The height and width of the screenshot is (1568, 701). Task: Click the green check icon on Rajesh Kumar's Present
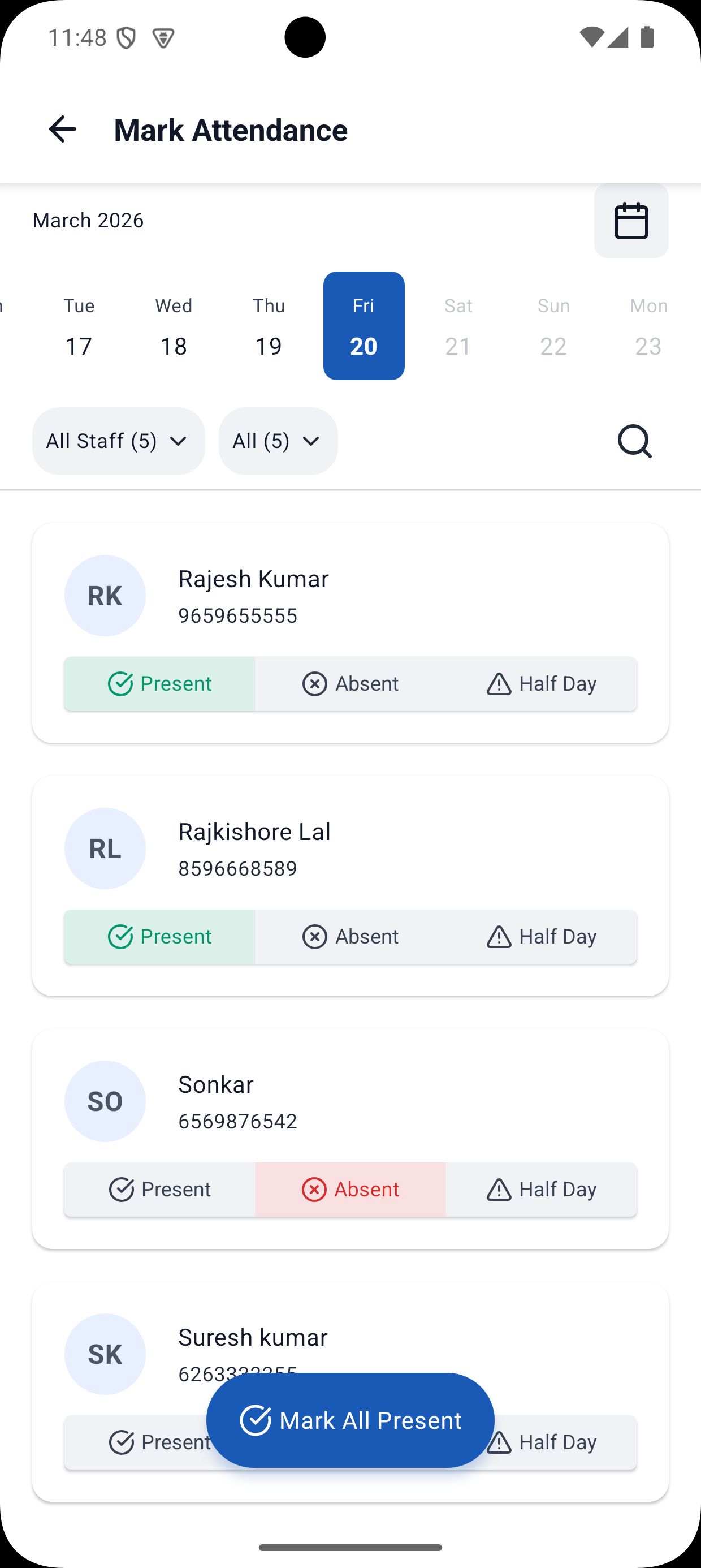click(121, 683)
